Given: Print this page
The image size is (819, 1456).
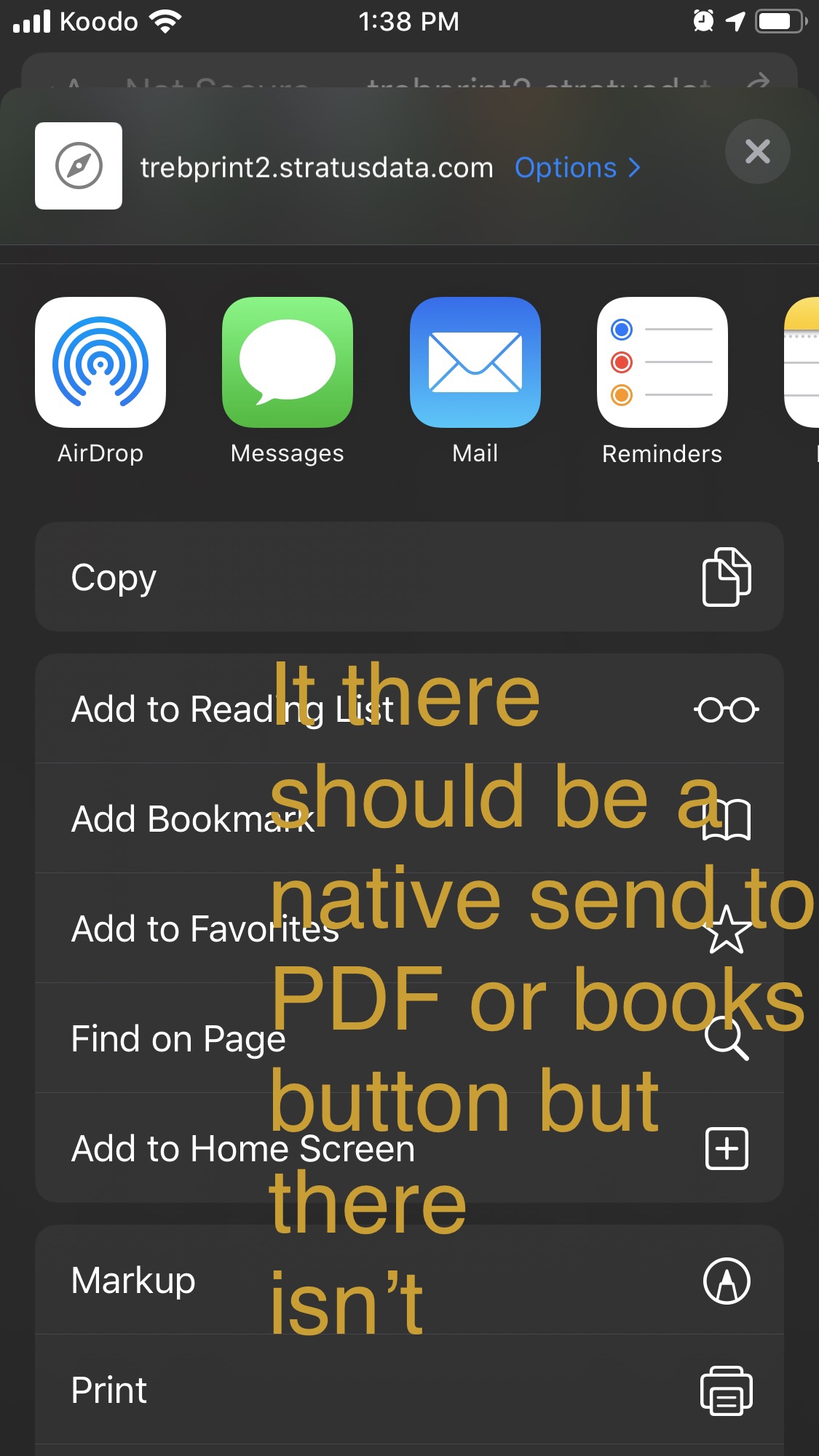Looking at the screenshot, I should [409, 1391].
